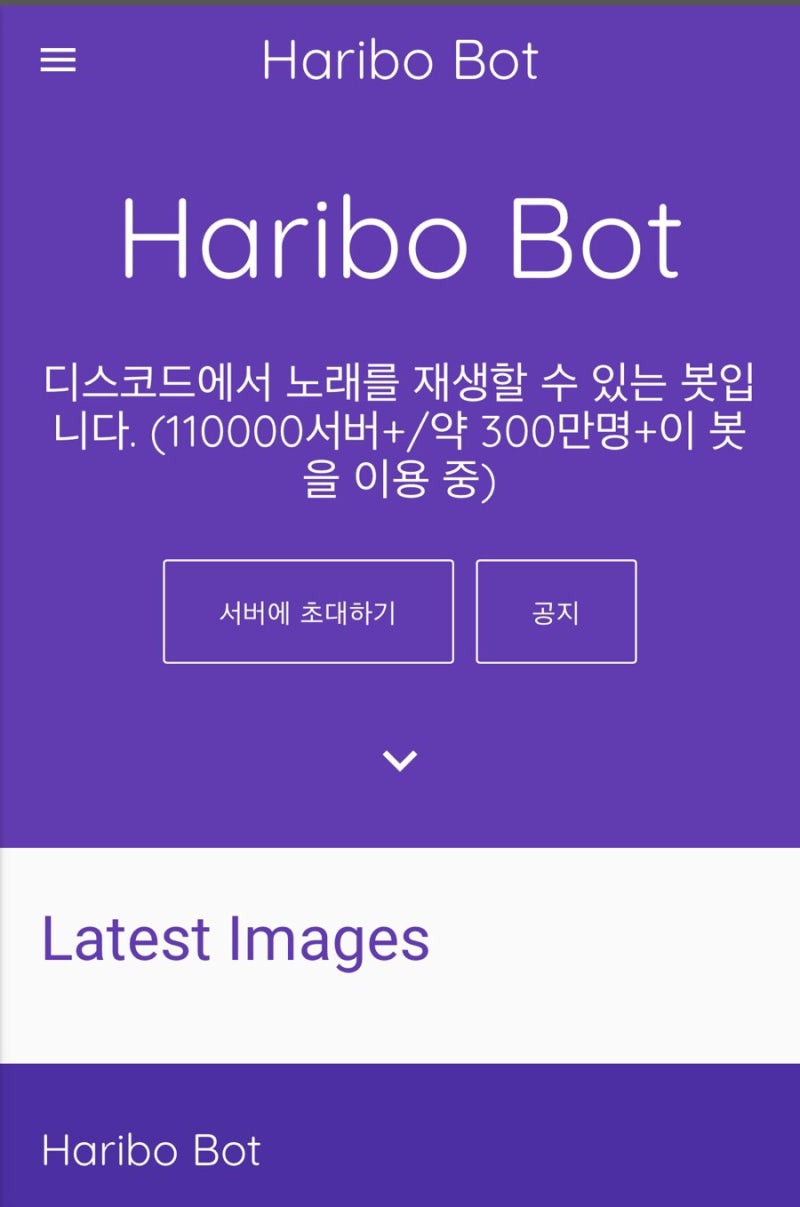Click the downward arrow below the buttons
The image size is (800, 1207).
(399, 762)
